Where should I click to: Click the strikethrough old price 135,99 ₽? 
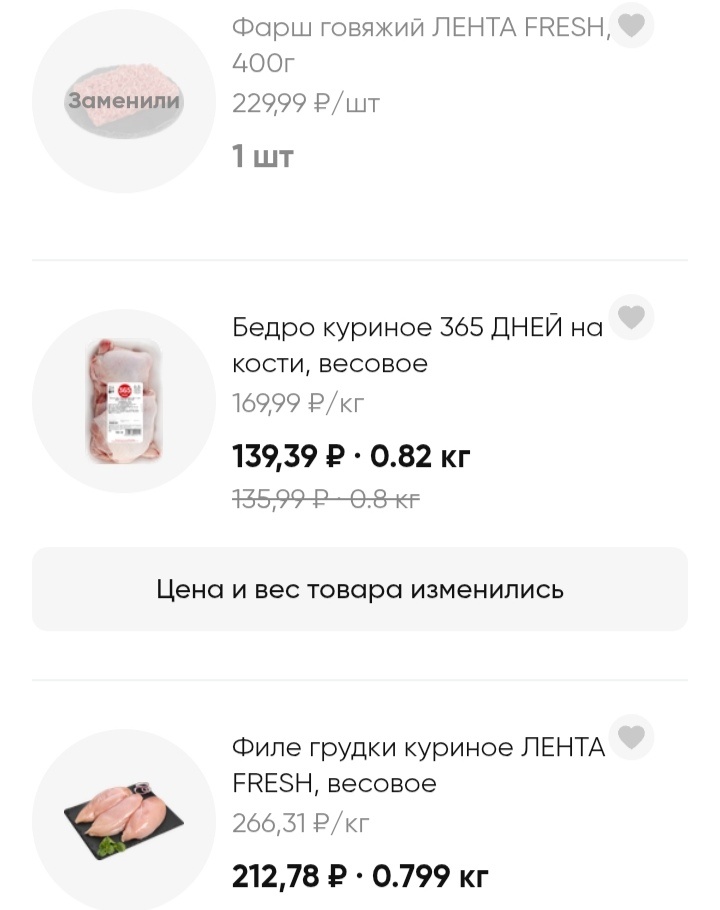click(322, 499)
